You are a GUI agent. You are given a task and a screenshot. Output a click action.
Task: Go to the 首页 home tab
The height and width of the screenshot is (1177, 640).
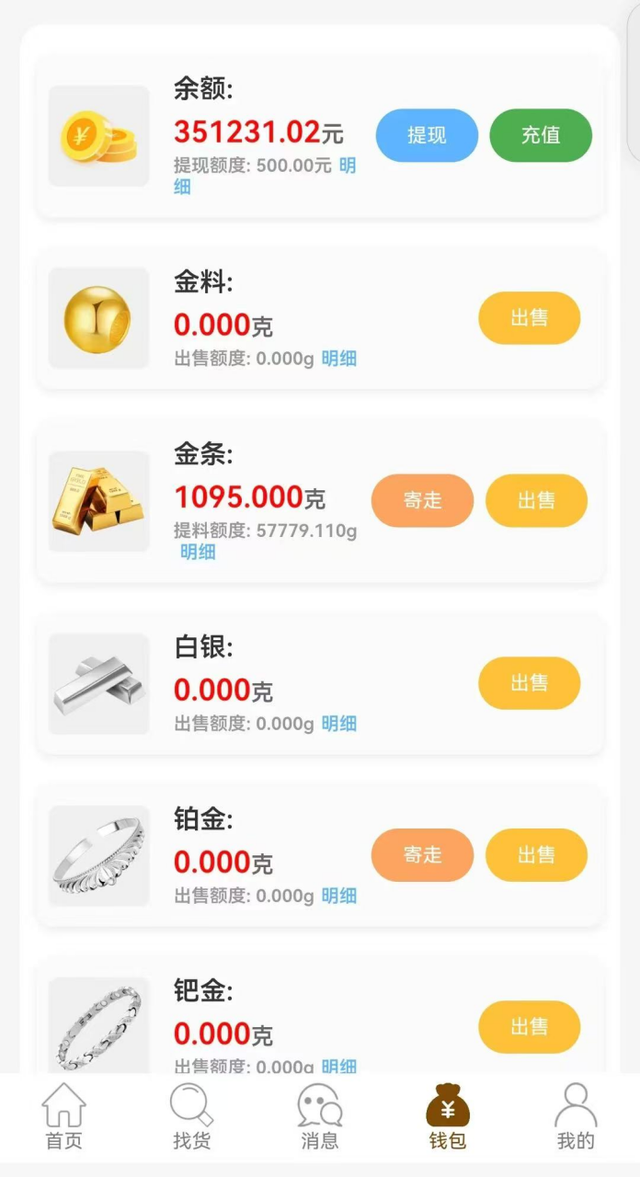[x=64, y=1118]
